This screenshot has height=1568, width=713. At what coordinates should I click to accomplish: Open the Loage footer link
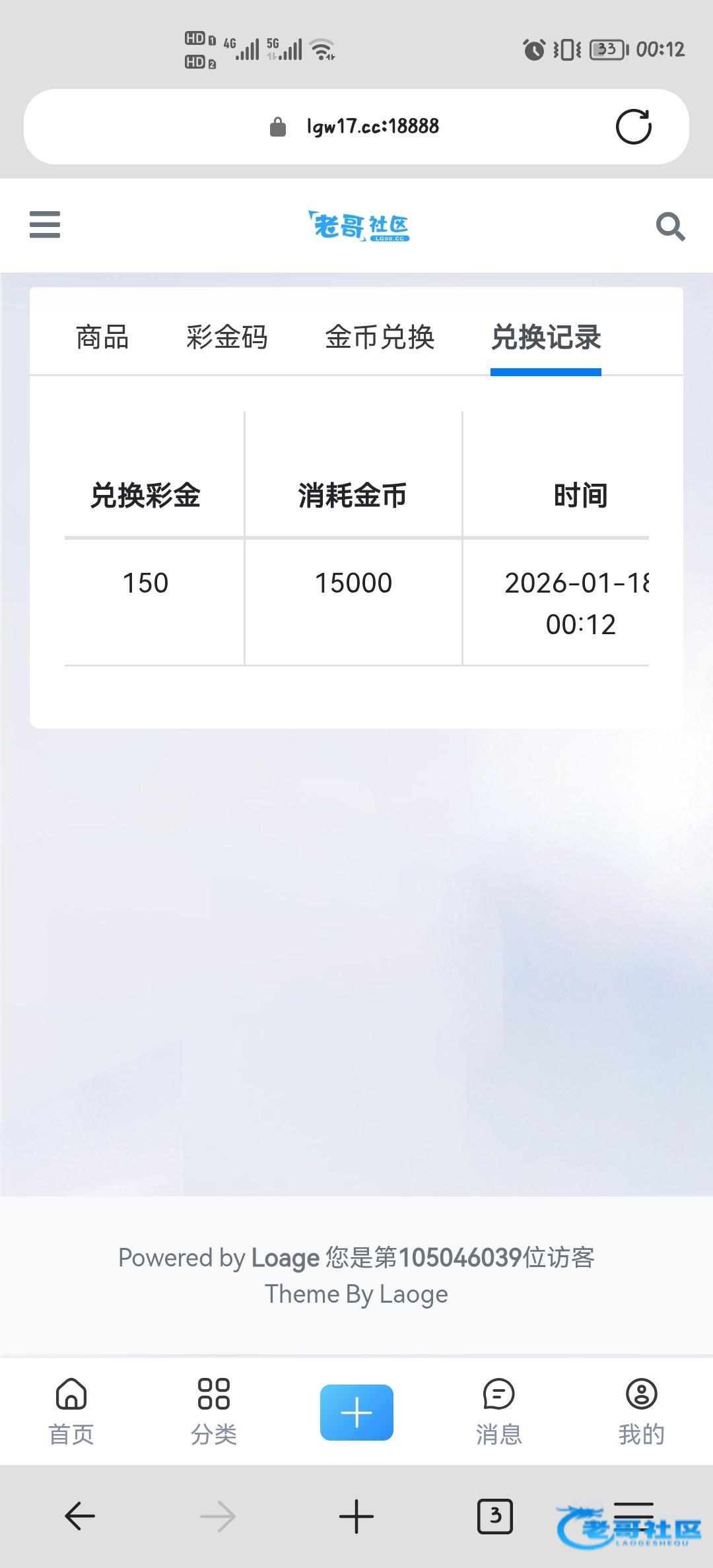285,1258
